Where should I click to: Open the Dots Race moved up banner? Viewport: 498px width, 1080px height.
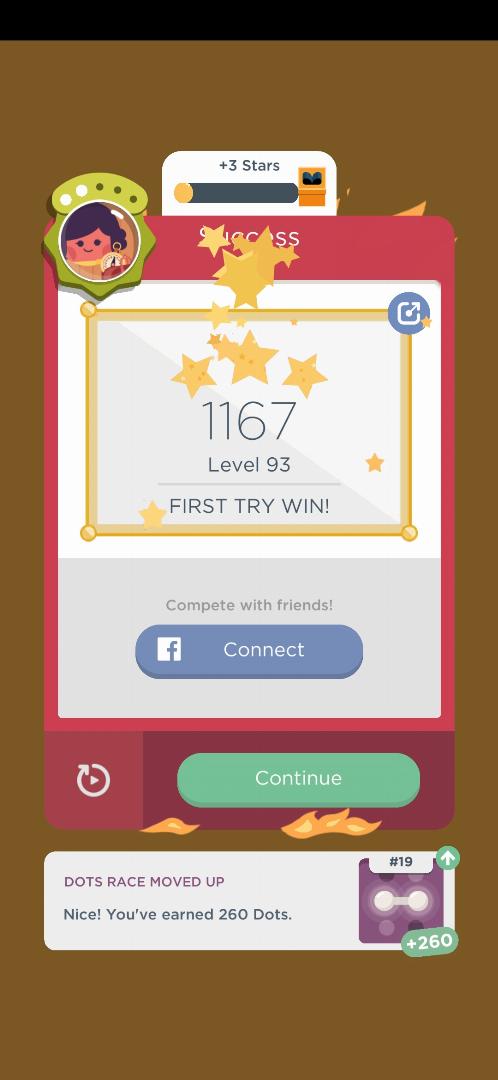coord(249,901)
